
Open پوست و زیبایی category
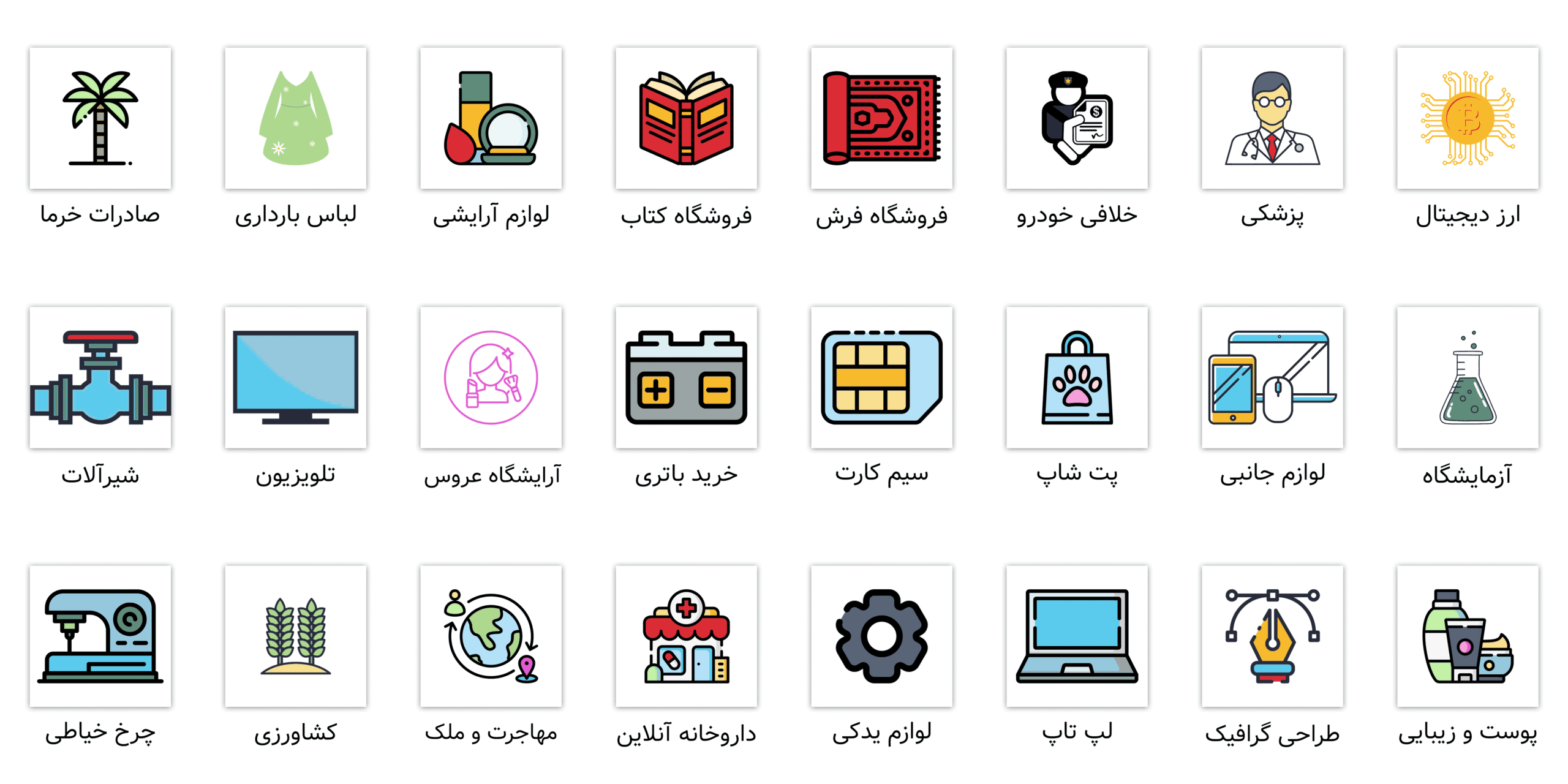(1468, 636)
